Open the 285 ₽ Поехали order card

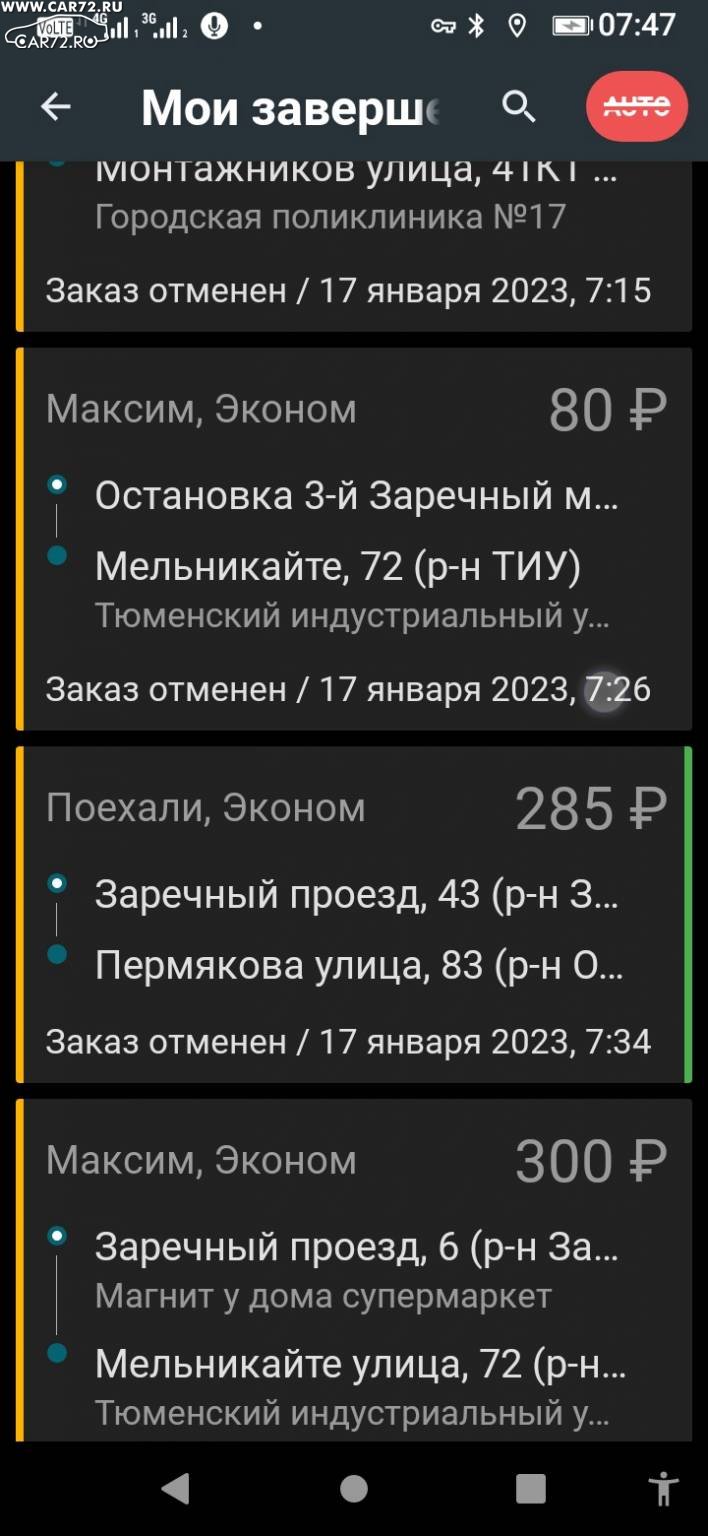(354, 915)
